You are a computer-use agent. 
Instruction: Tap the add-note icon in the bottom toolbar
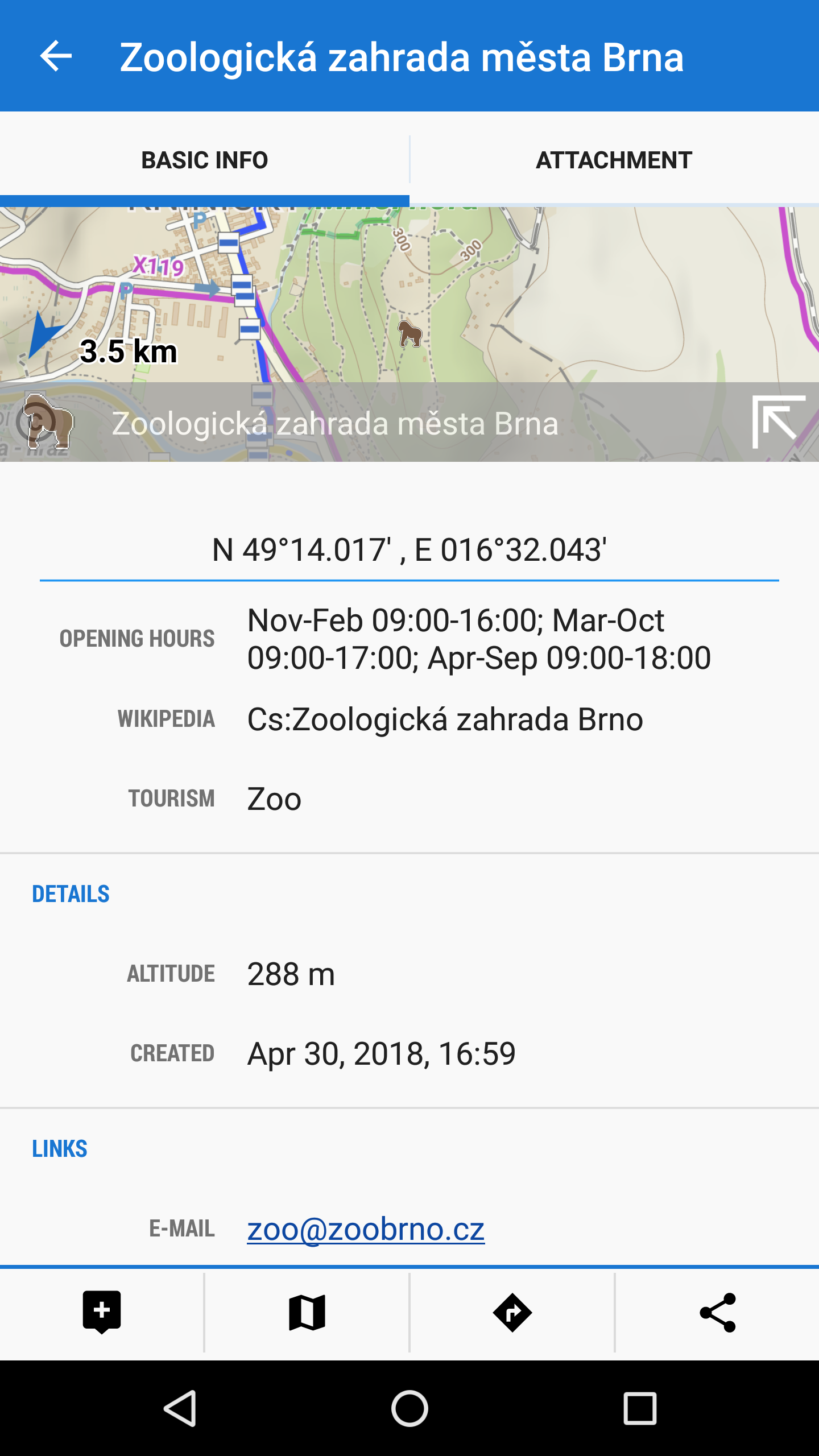(102, 1312)
